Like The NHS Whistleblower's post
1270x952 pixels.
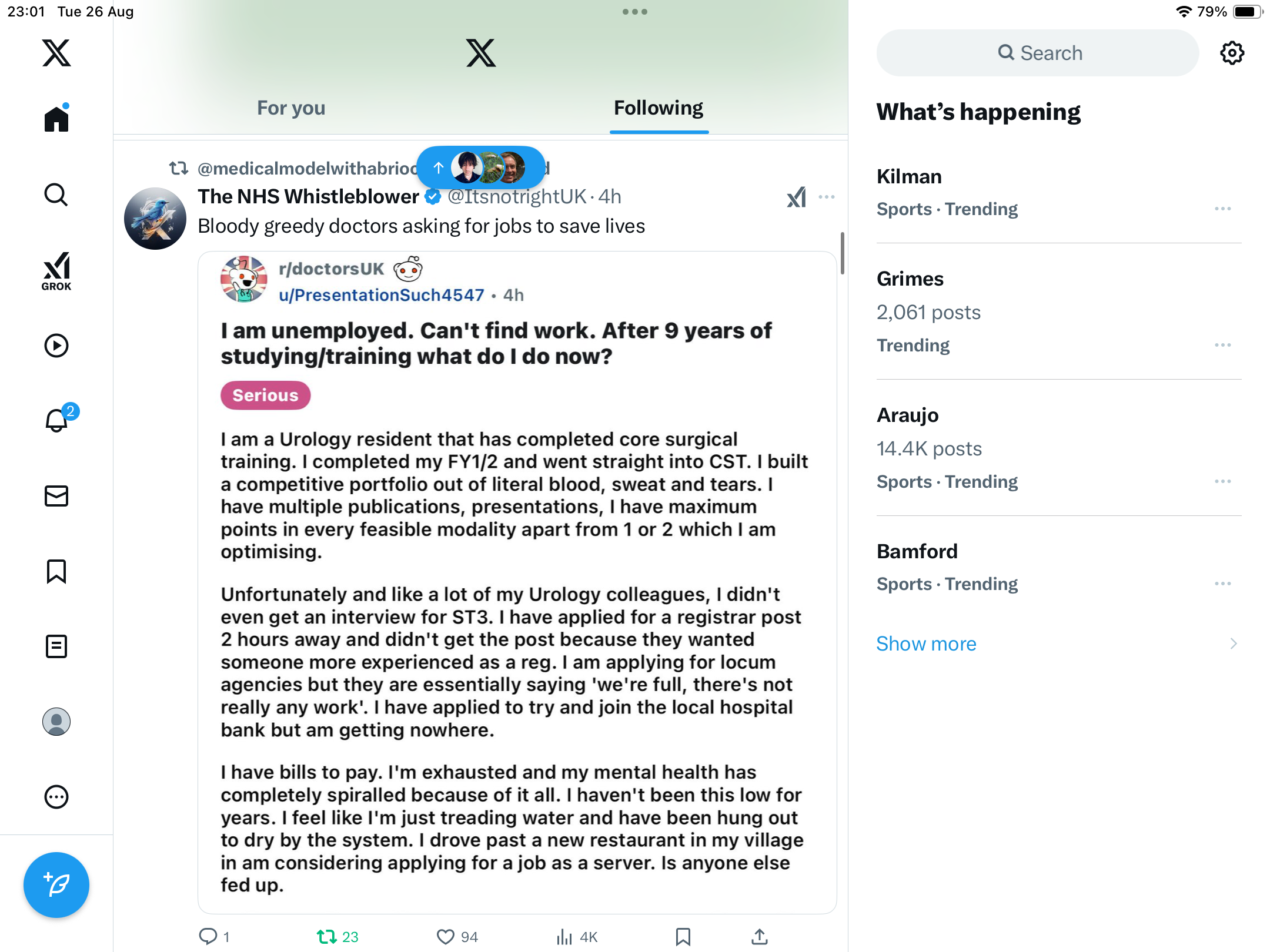tap(446, 936)
